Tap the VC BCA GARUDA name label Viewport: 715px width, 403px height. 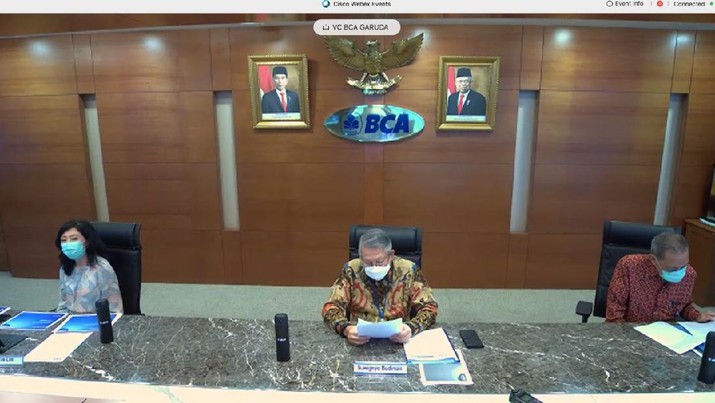pyautogui.click(x=357, y=27)
